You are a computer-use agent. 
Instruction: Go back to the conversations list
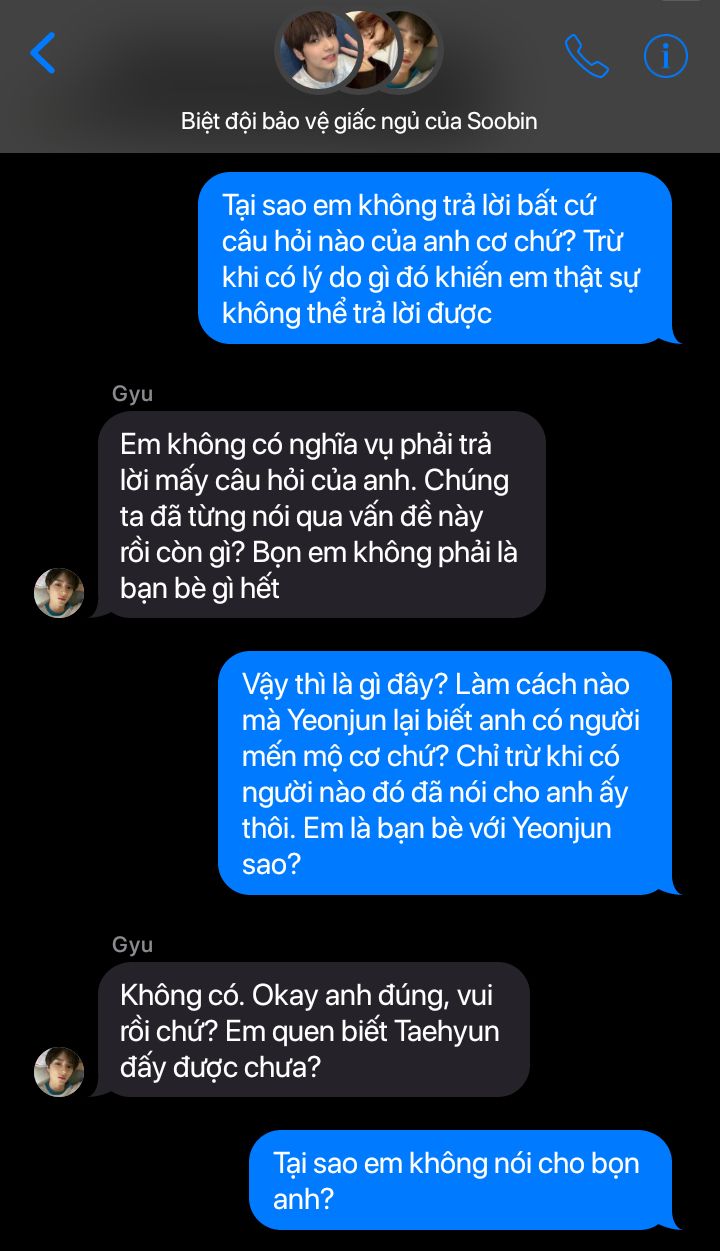tap(43, 54)
